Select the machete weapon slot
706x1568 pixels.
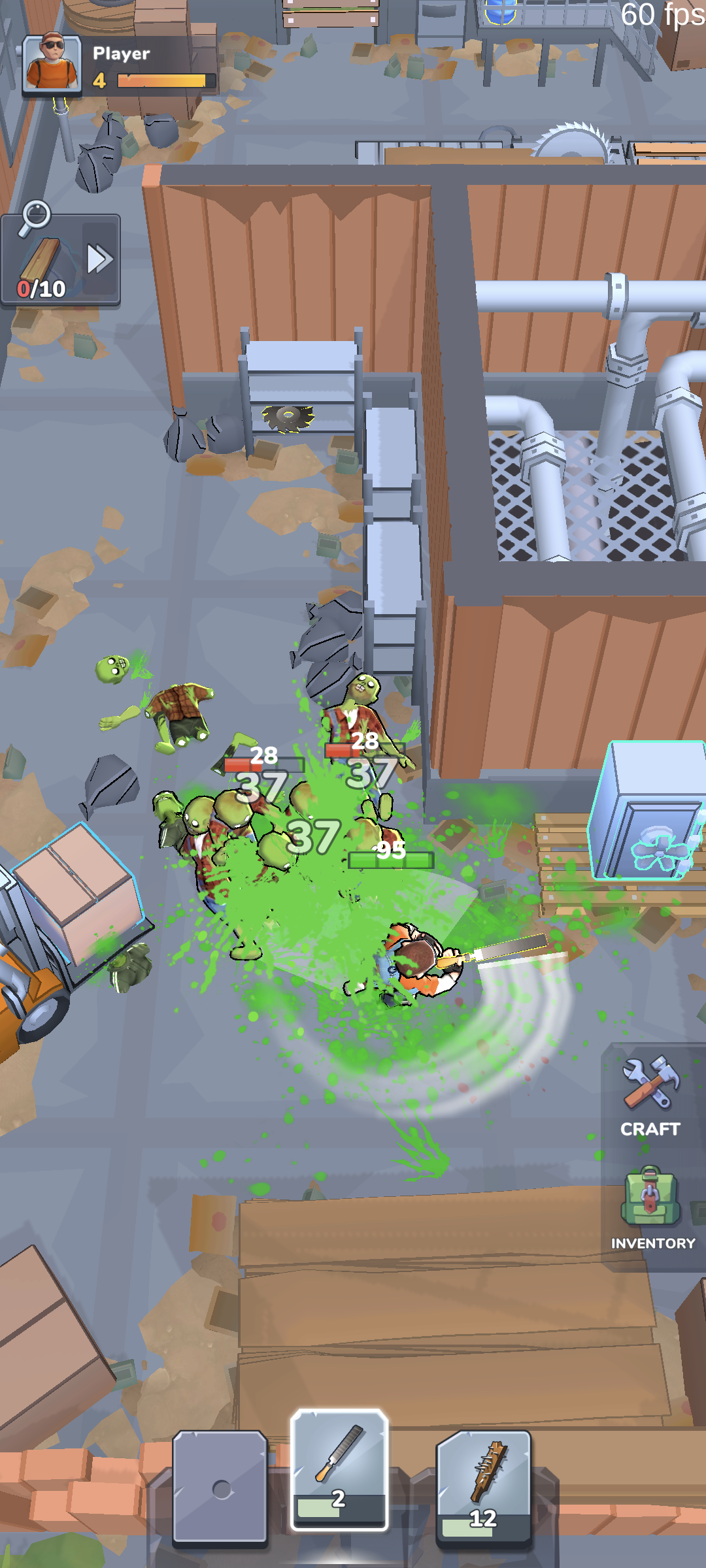(339, 1469)
